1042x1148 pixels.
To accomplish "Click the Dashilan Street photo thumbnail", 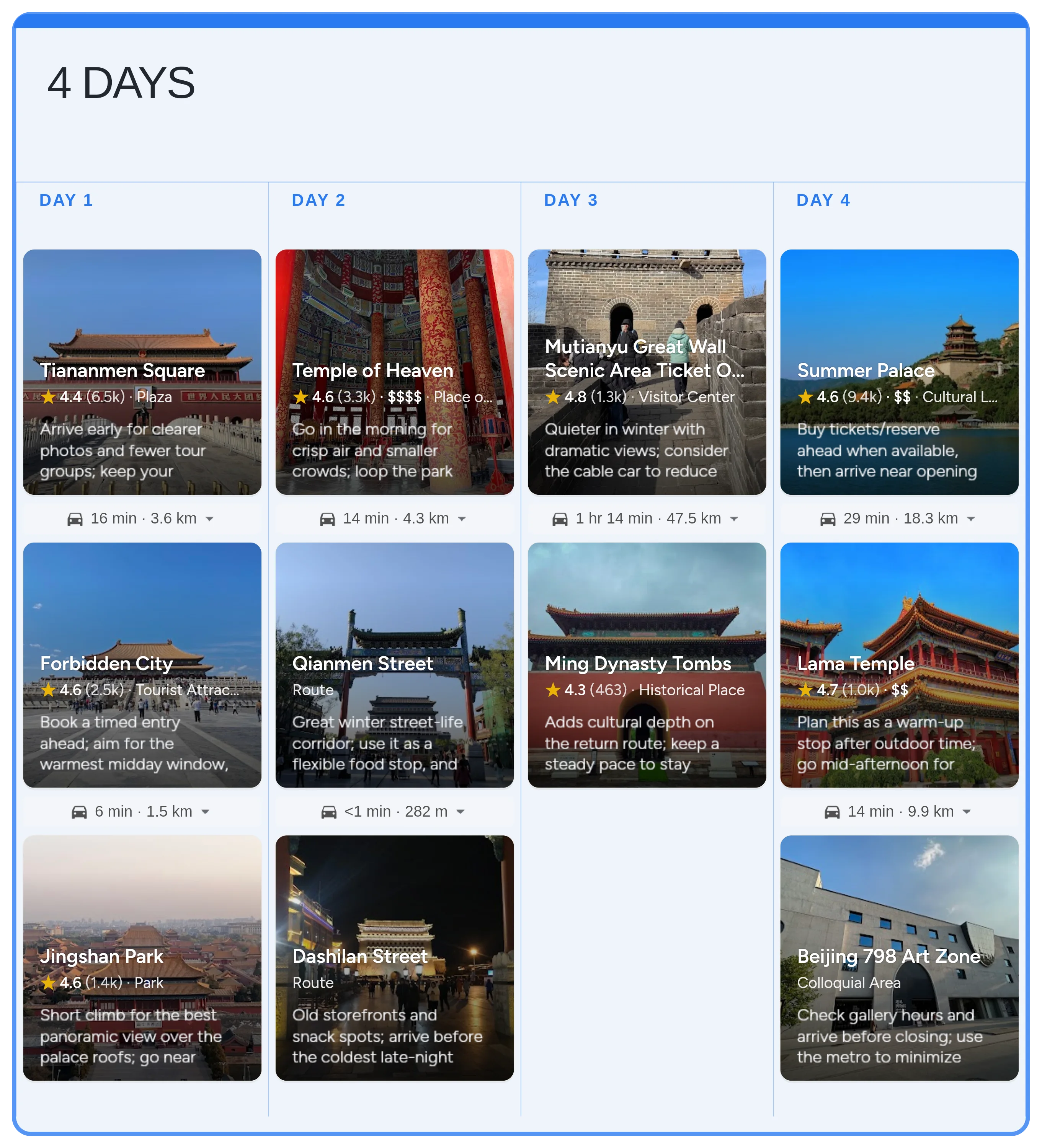I will pyautogui.click(x=395, y=957).
